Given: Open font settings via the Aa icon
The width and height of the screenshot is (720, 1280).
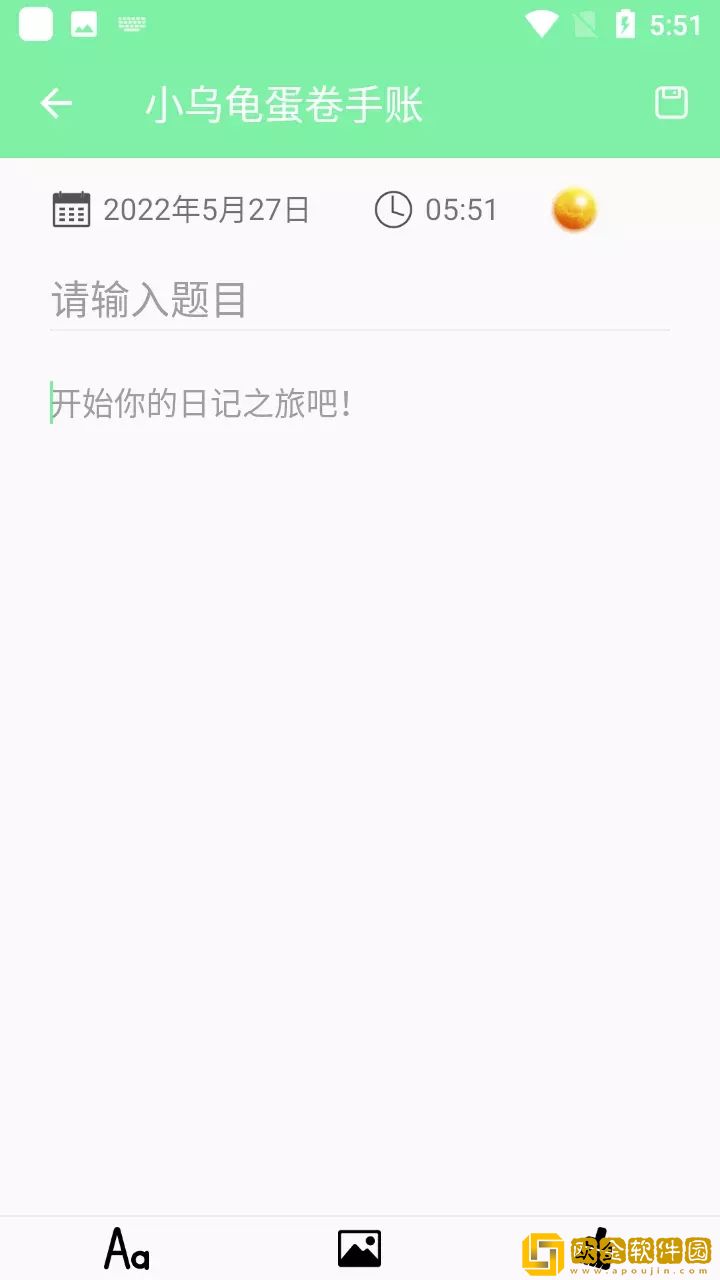Looking at the screenshot, I should click(x=126, y=1246).
